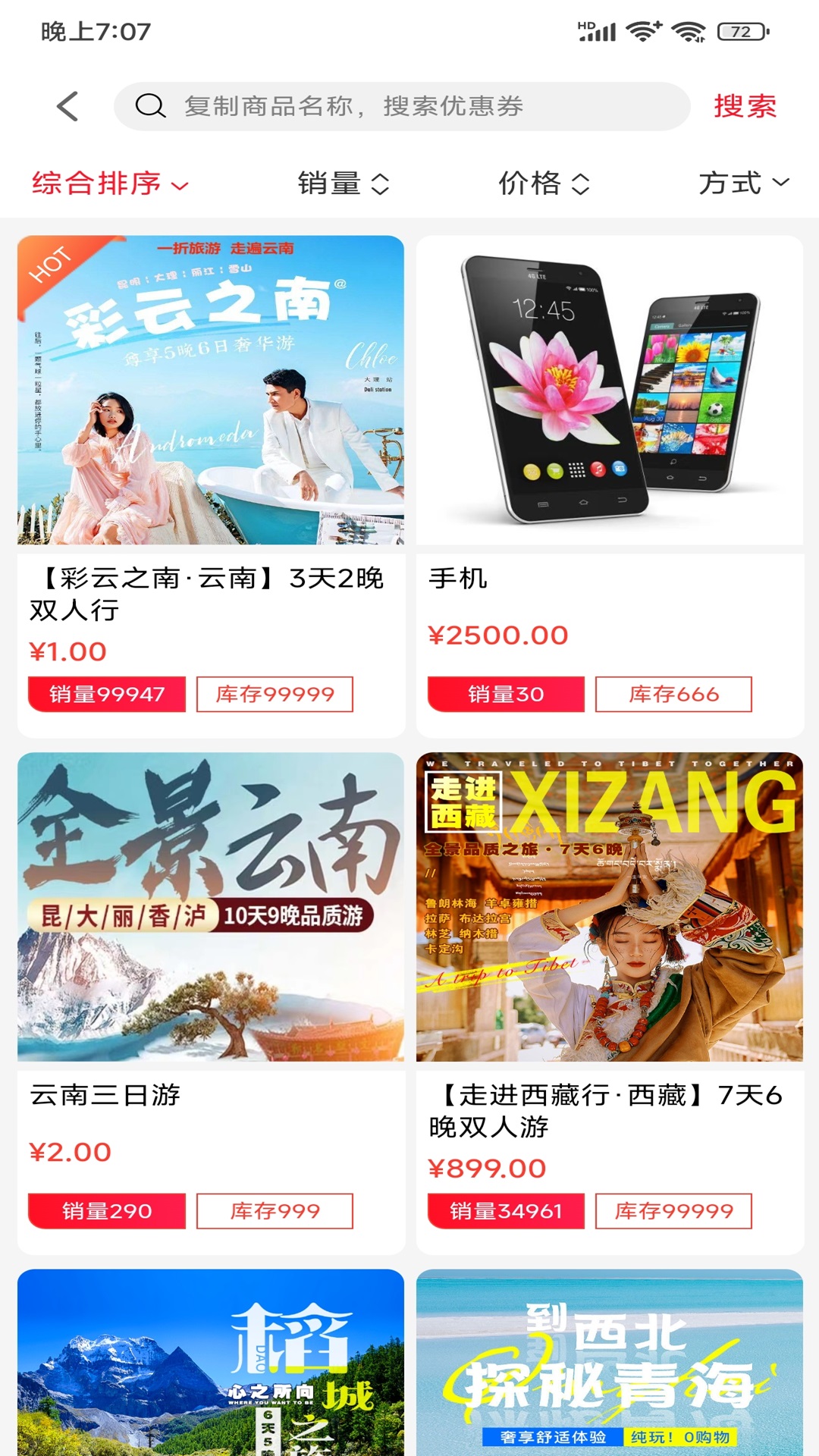Open the 探秘青海 trip card
This screenshot has width=819, height=1456.
(610, 1365)
